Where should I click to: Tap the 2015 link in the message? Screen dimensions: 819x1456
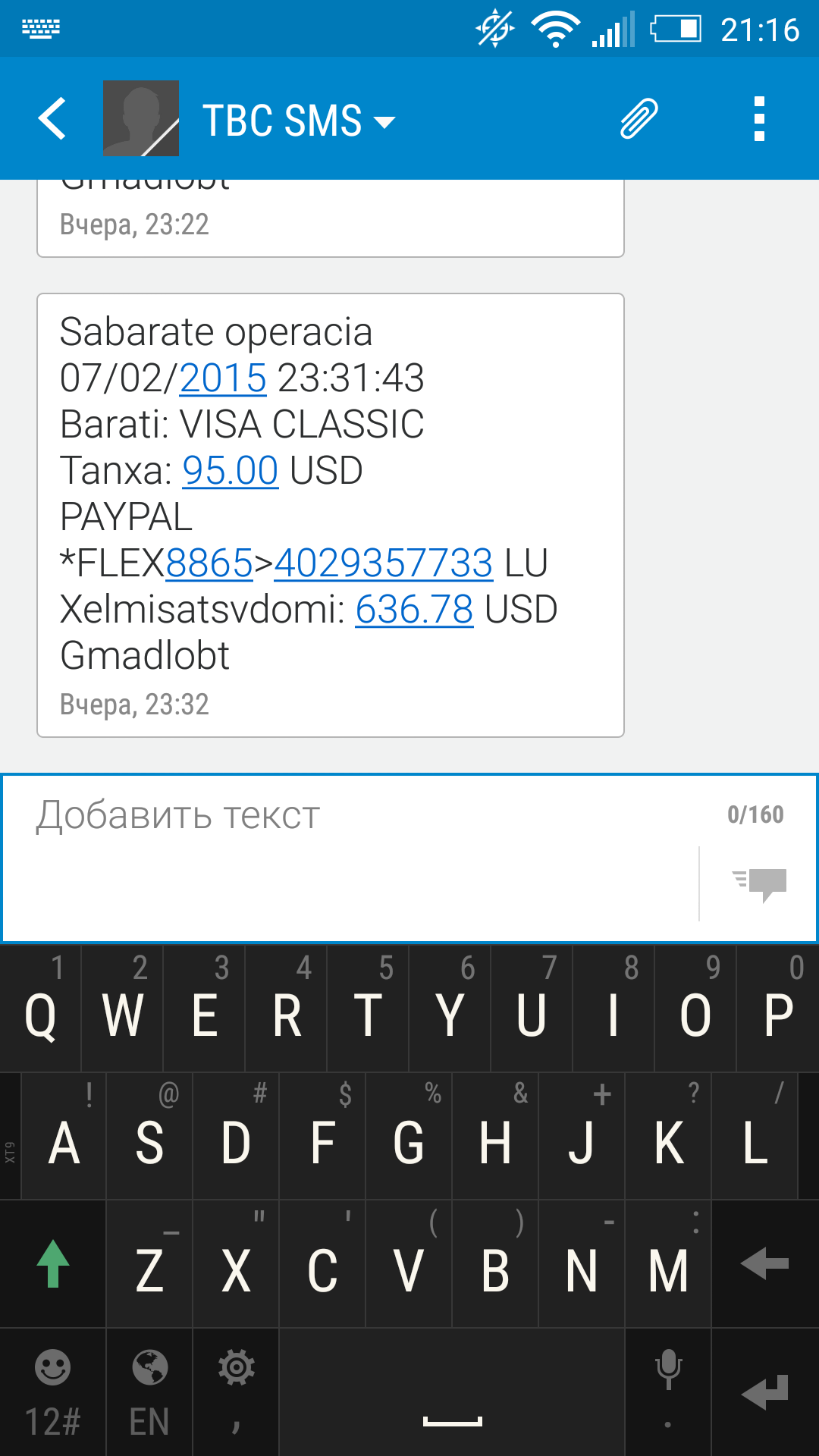(223, 378)
